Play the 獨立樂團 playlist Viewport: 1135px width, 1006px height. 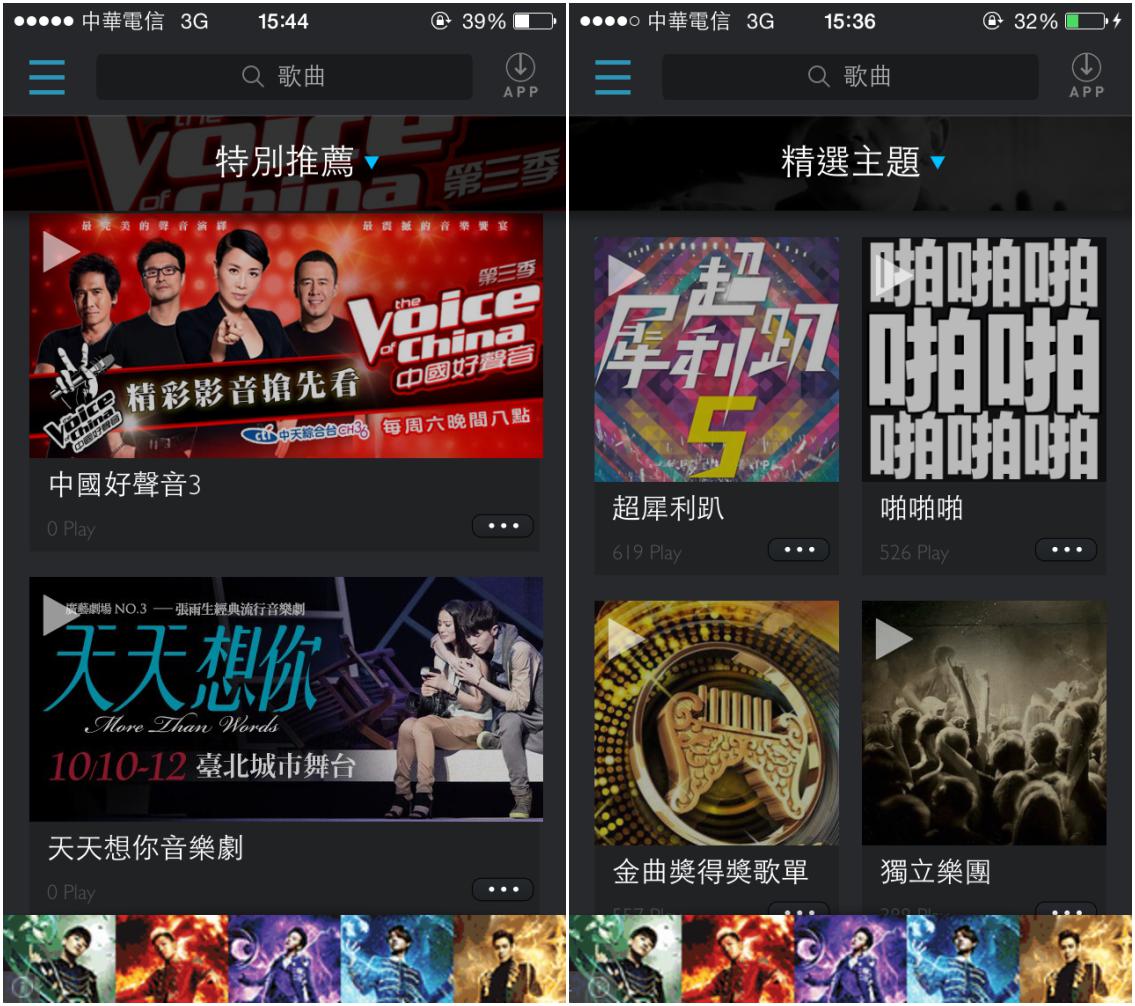point(893,639)
